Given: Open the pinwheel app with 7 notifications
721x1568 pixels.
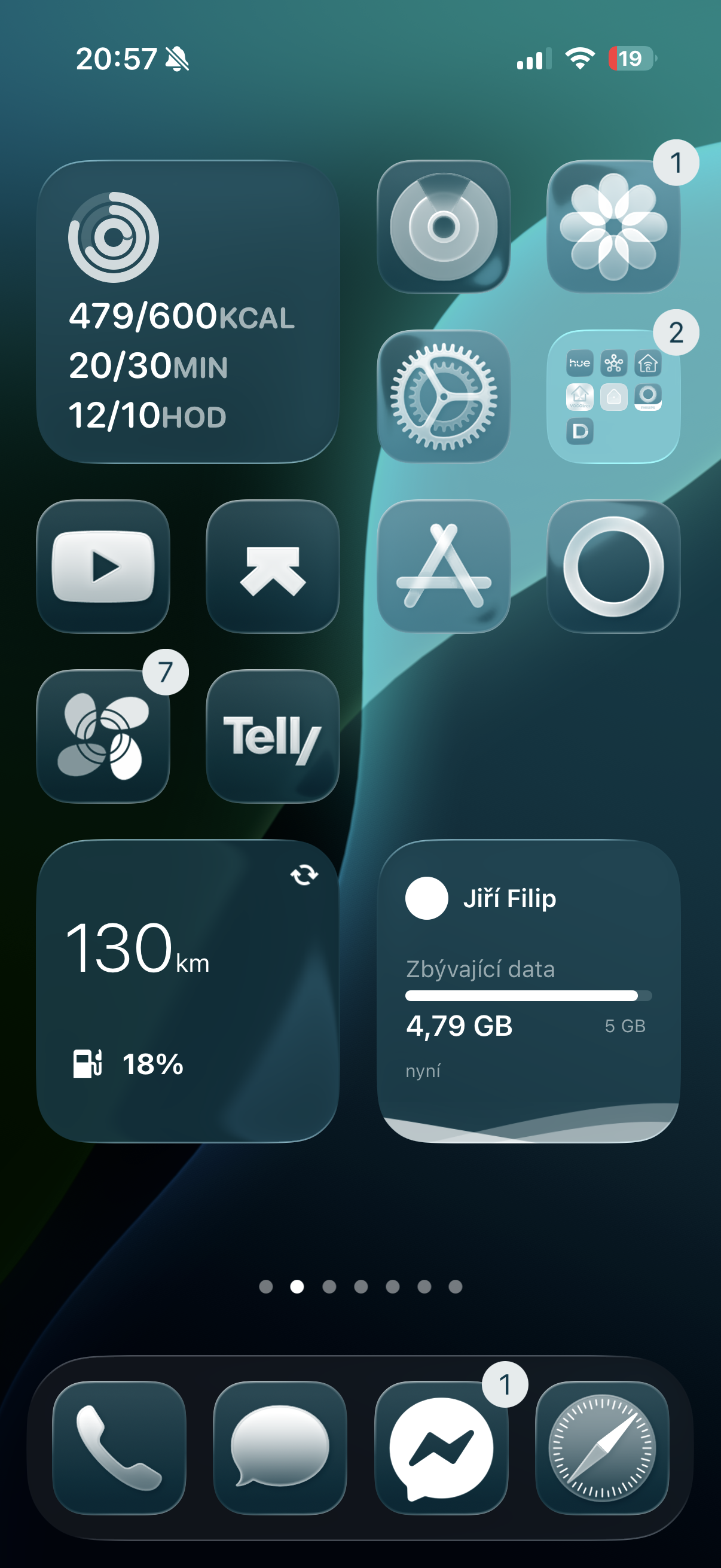Looking at the screenshot, I should point(103,736).
